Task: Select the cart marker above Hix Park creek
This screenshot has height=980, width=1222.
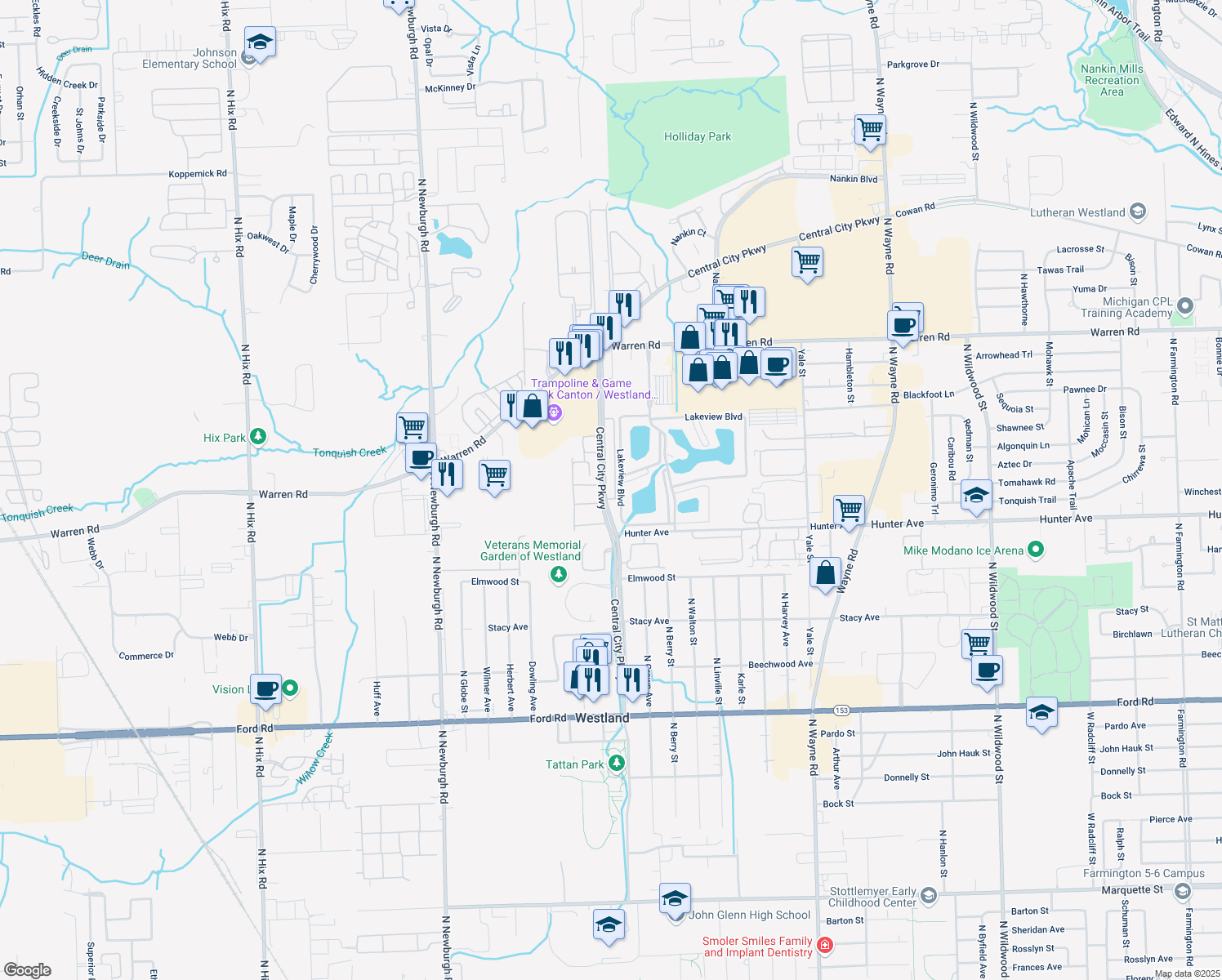Action: (412, 427)
